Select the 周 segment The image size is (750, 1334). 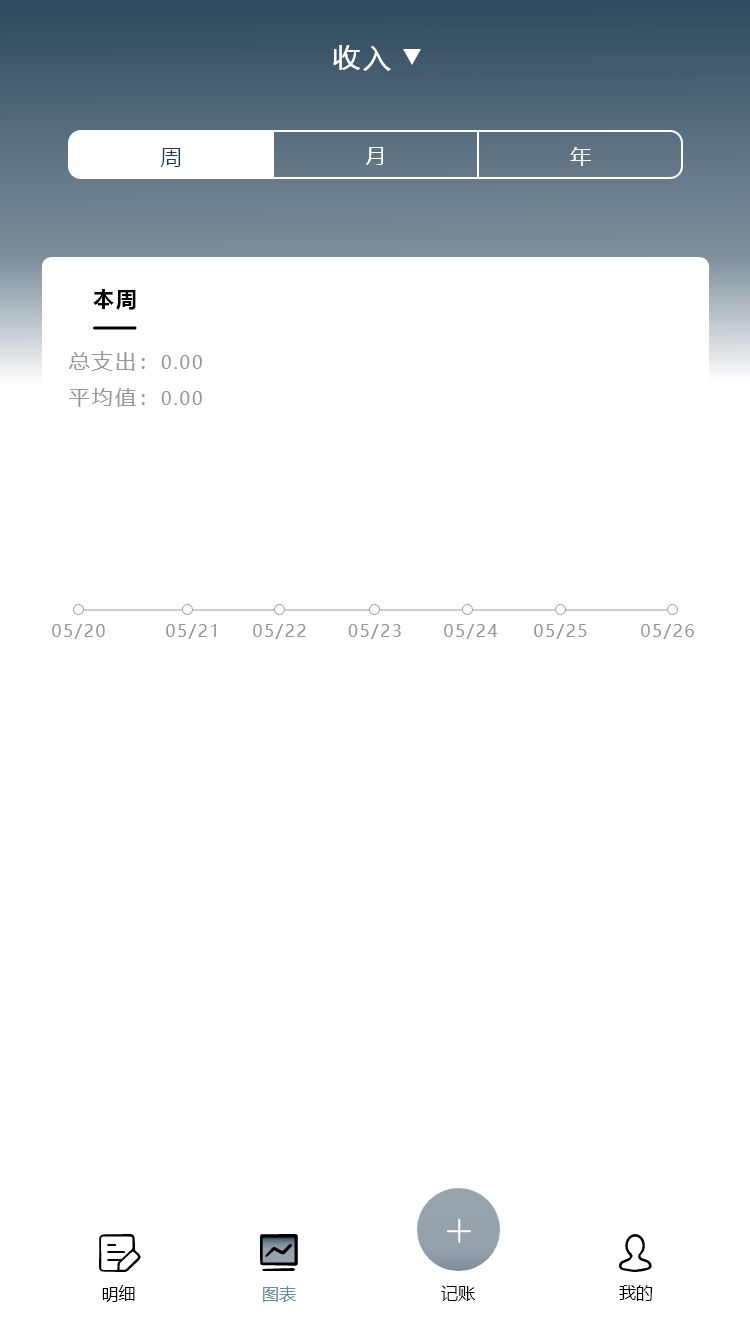[171, 155]
